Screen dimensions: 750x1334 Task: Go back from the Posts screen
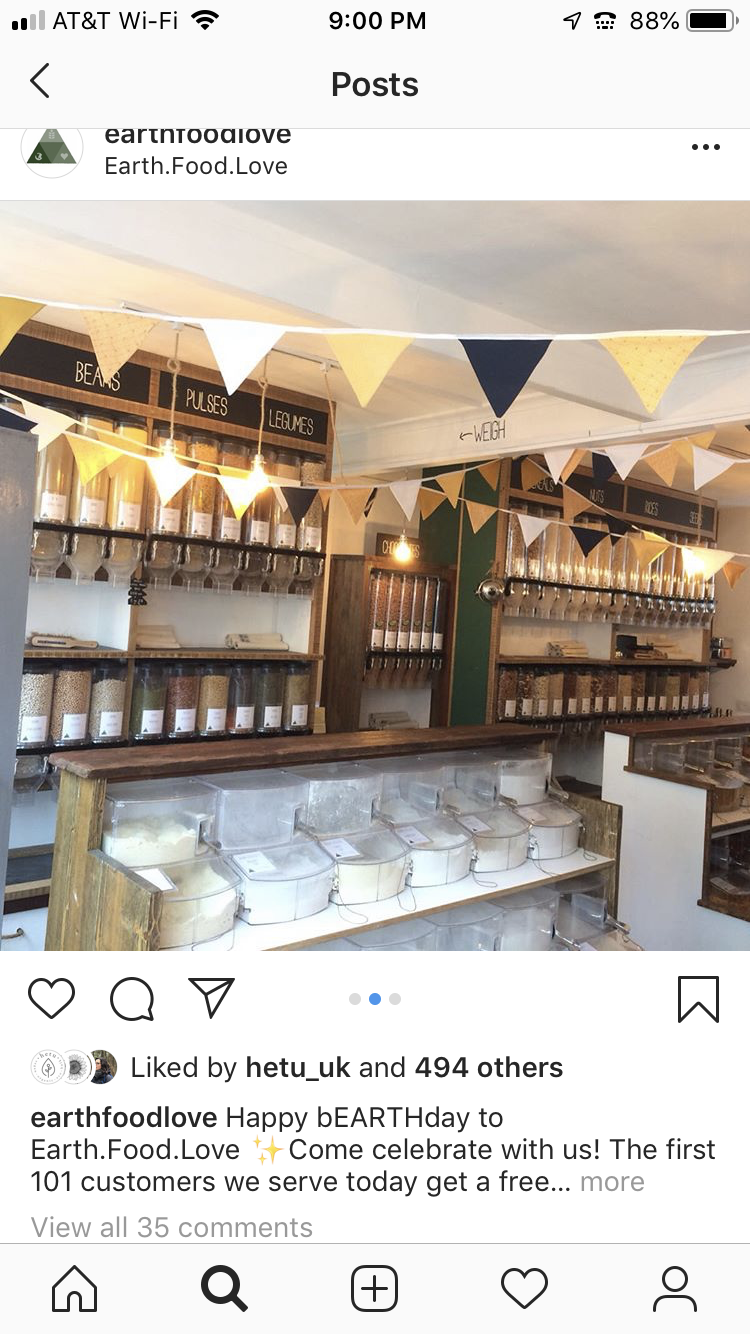click(x=40, y=82)
